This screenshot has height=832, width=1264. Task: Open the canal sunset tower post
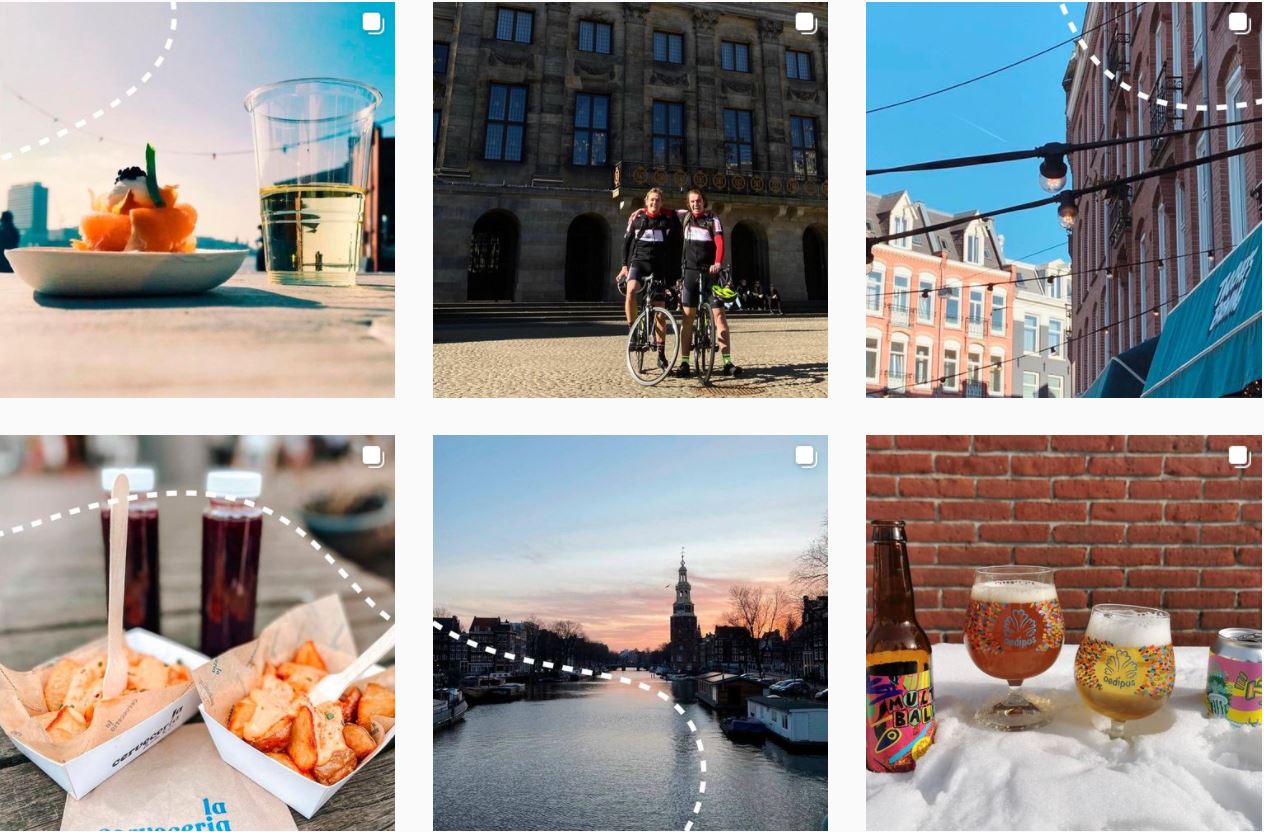tap(630, 632)
